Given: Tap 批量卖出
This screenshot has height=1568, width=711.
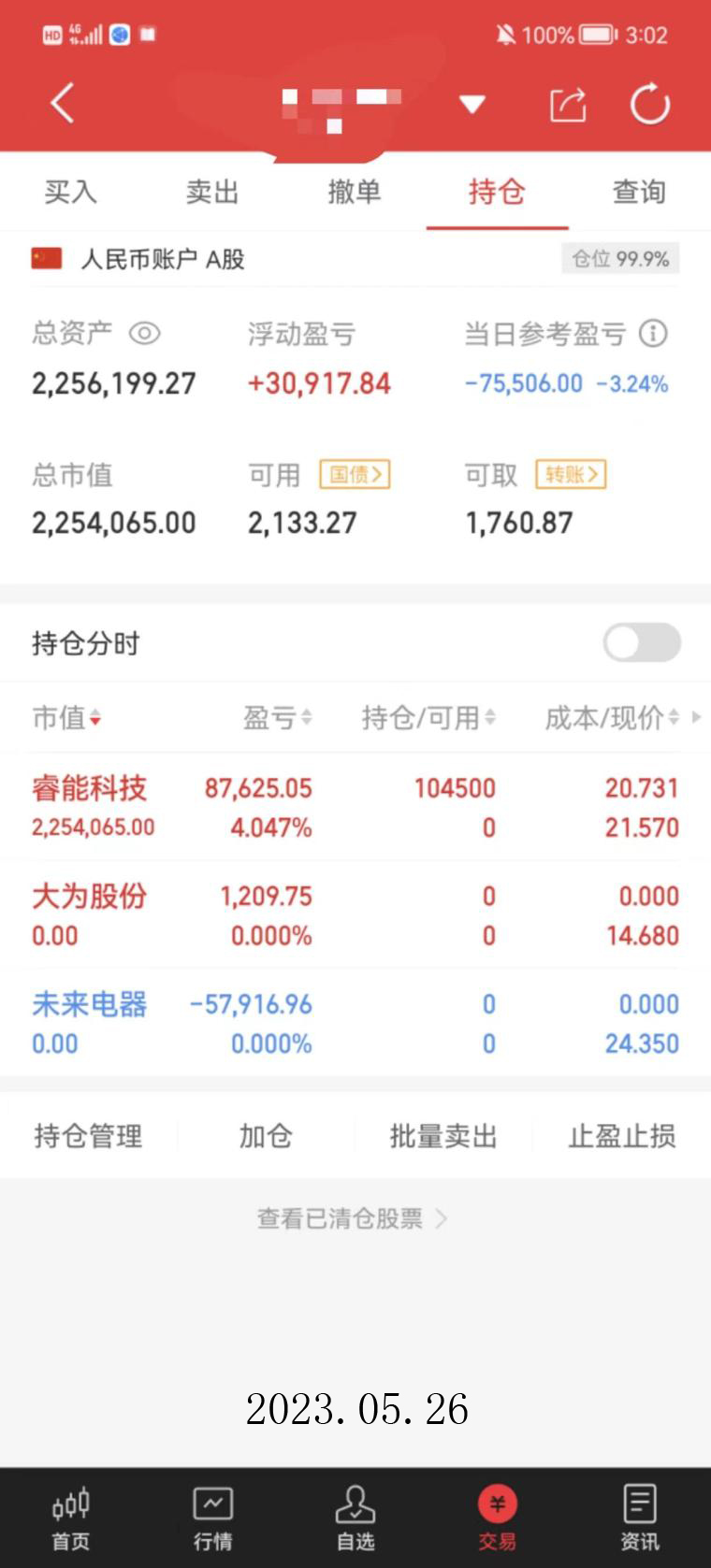Looking at the screenshot, I should (x=443, y=1136).
